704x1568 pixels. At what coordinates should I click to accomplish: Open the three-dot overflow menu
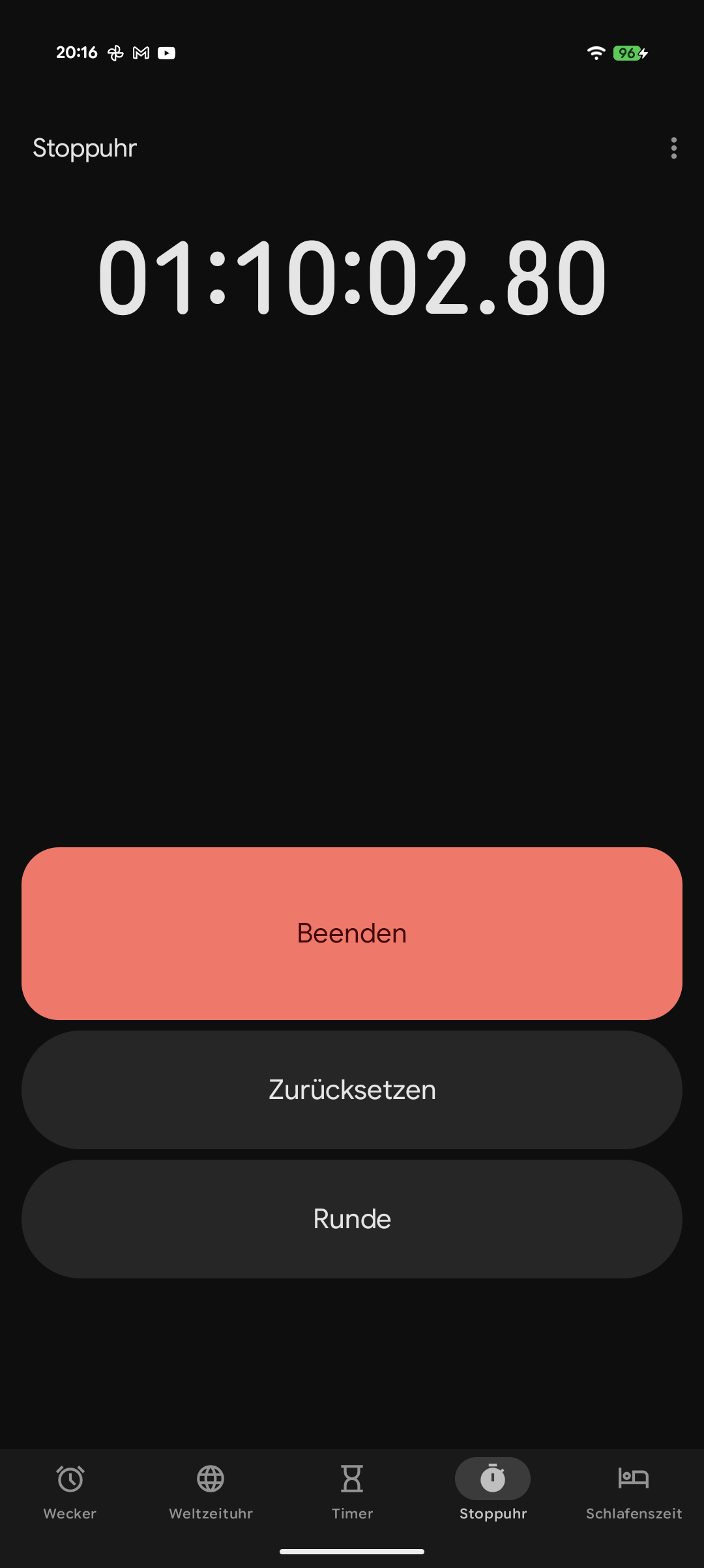pos(673,148)
